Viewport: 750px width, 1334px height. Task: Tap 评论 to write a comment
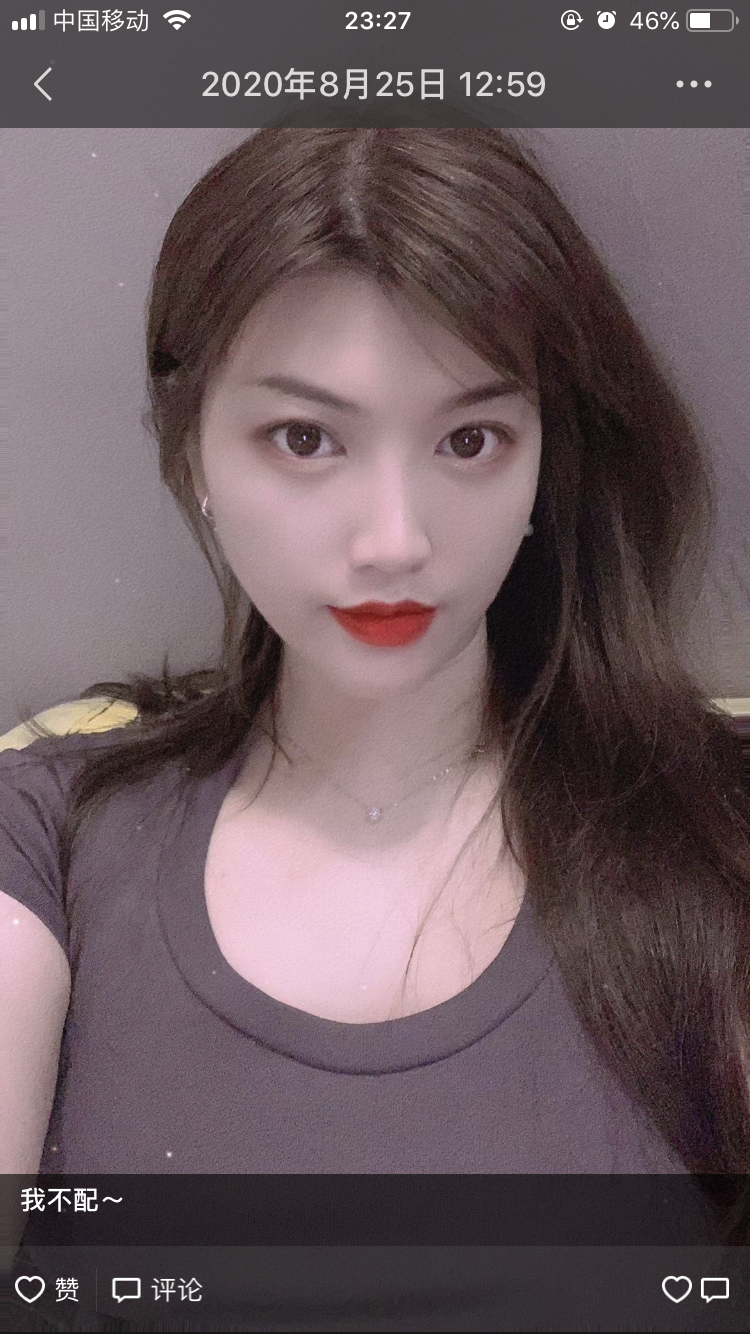(x=157, y=1290)
